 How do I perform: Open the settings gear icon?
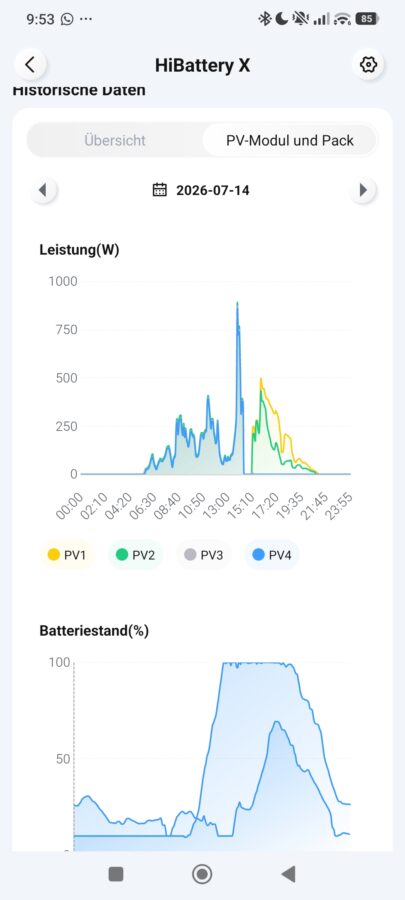[368, 65]
